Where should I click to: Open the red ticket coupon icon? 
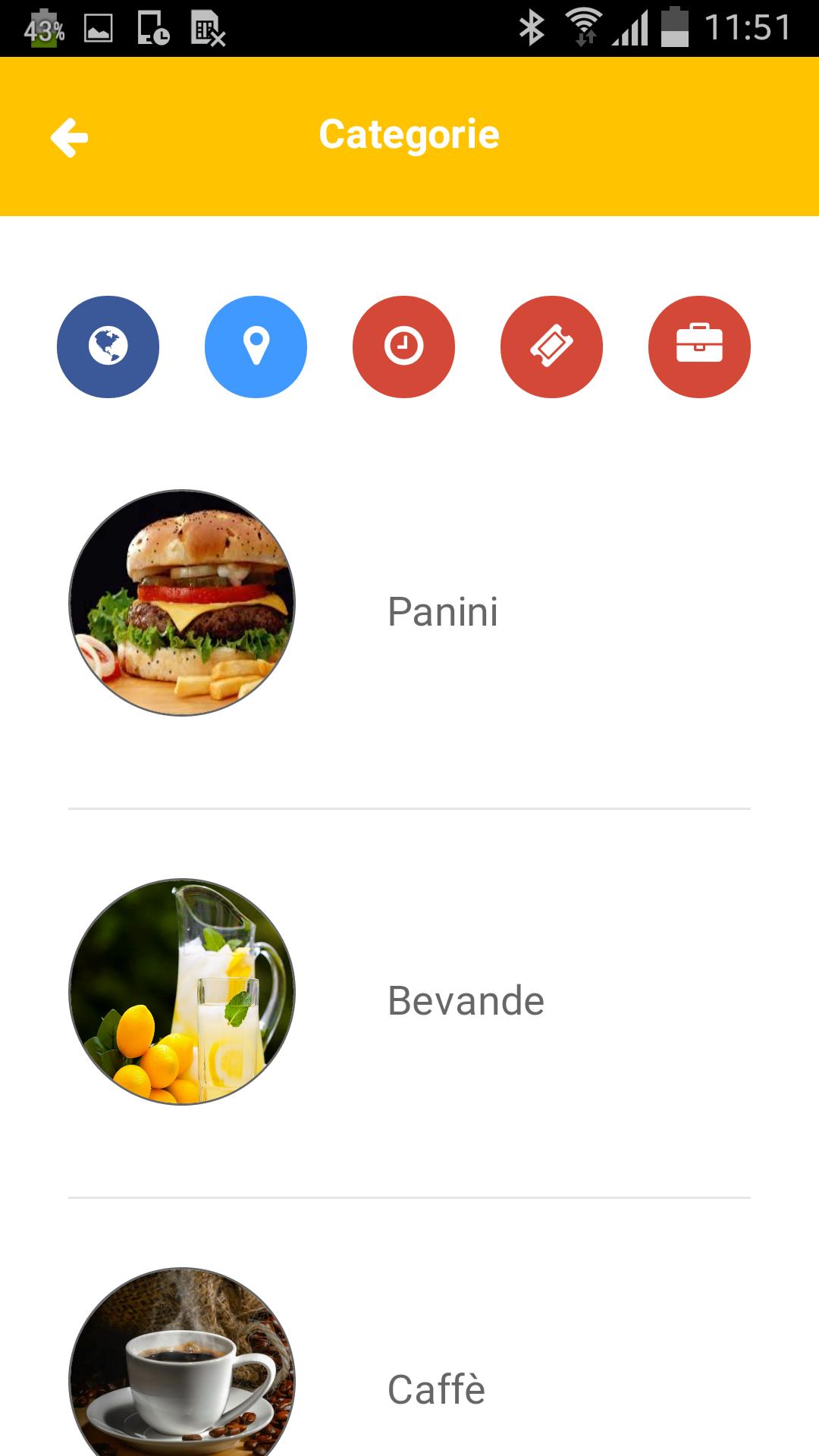tap(551, 347)
